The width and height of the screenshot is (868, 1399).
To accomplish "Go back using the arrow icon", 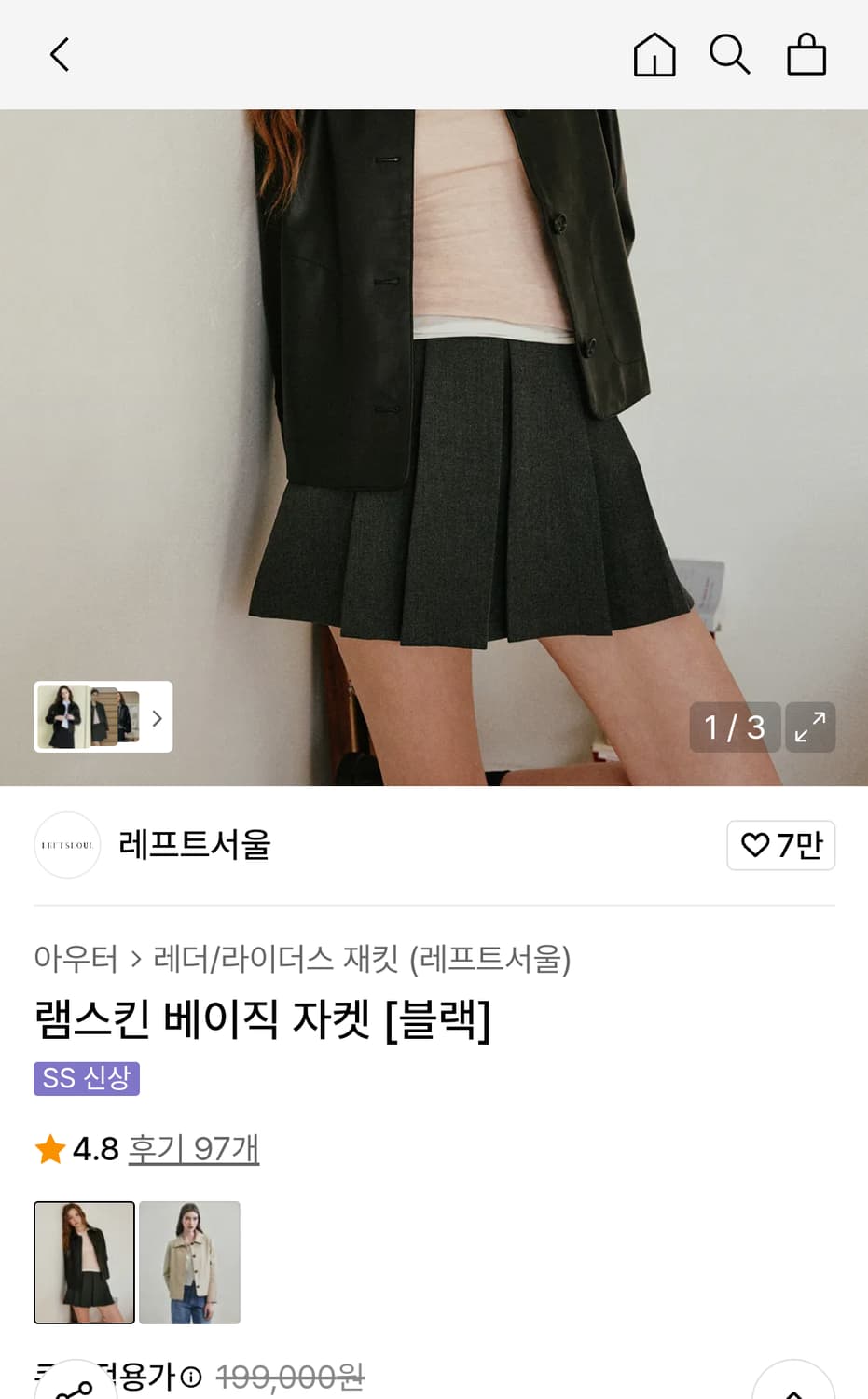I will [x=60, y=54].
